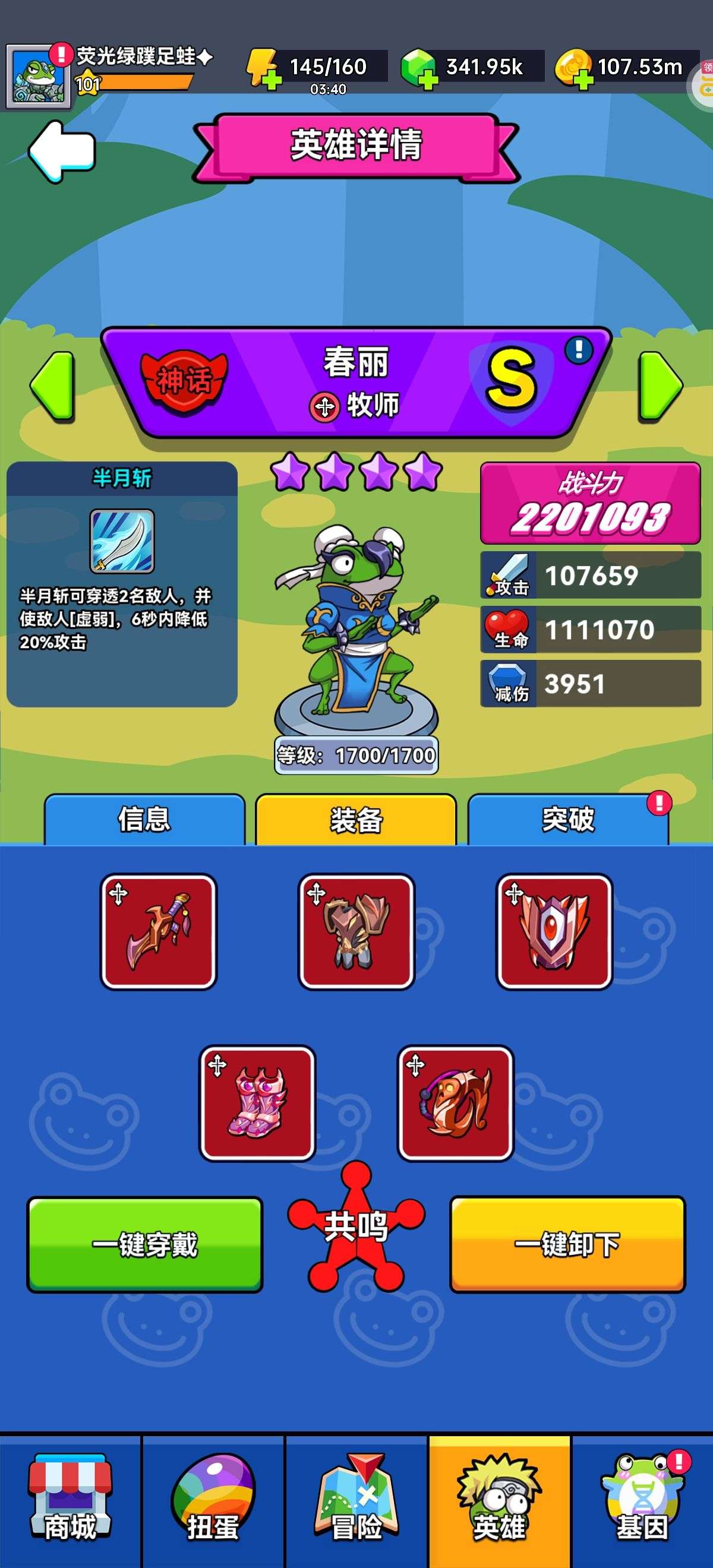Select the 装备 tab
Screen dimensions: 713x1568
356,819
